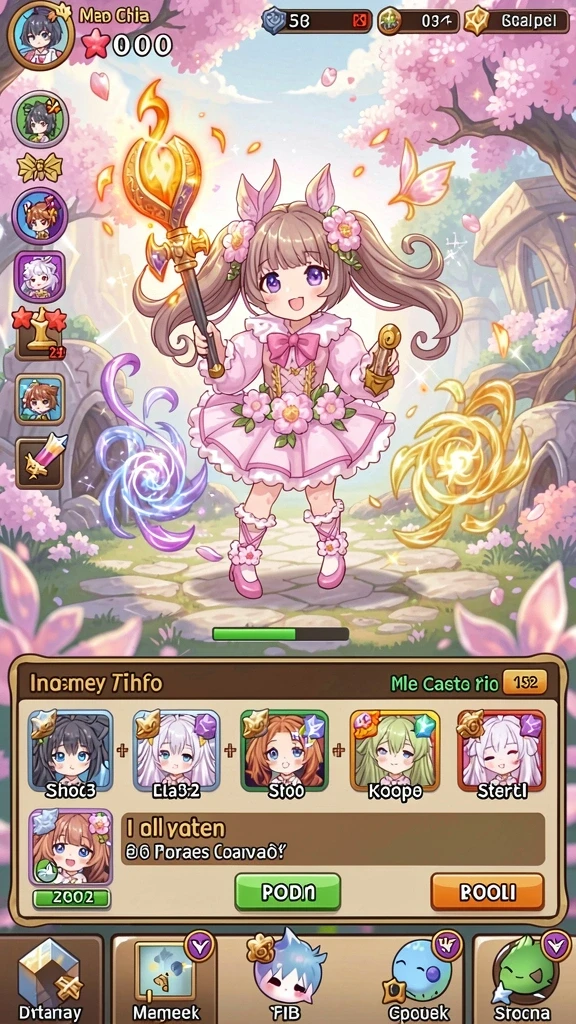Open the trophy with red stars icon
Screen dimensions: 576x1024
click(x=39, y=333)
